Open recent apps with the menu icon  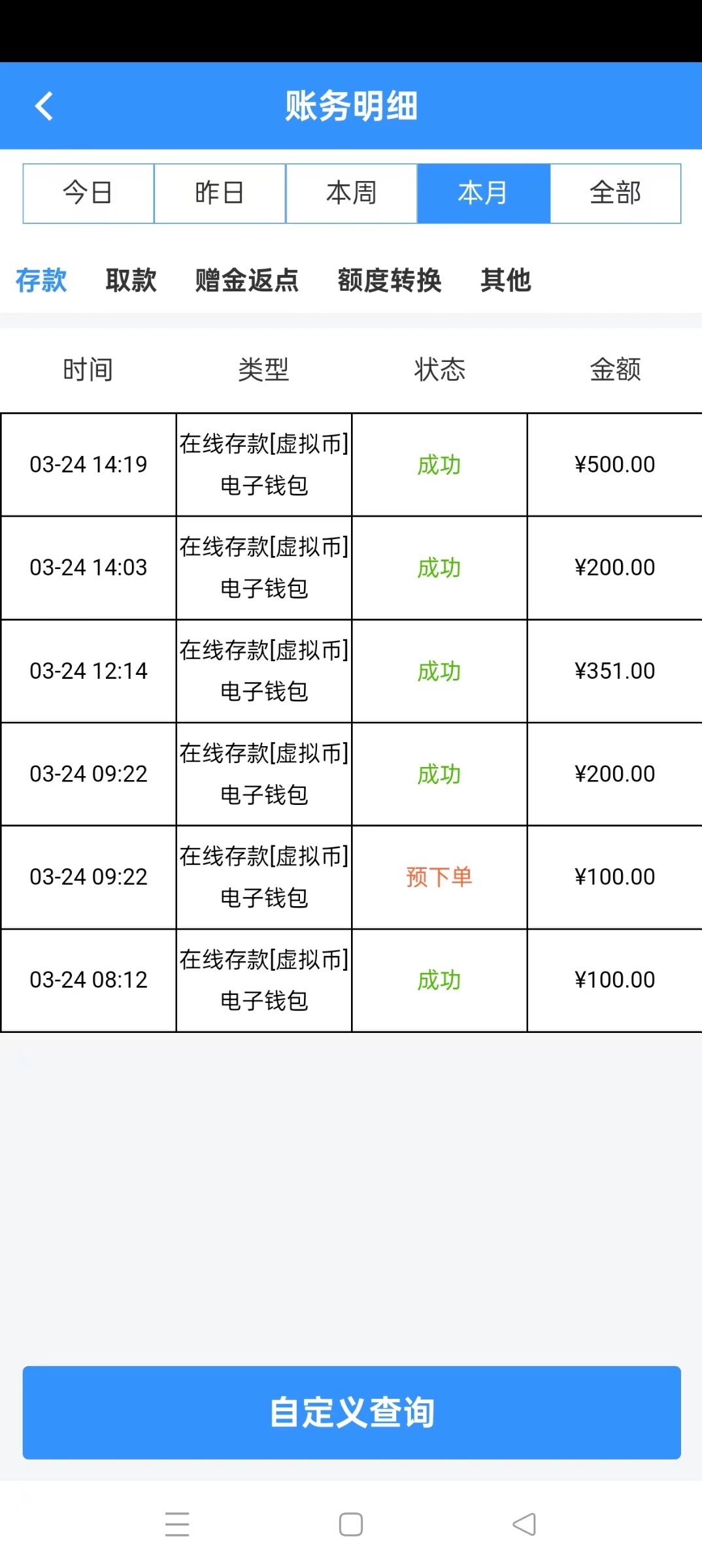[x=178, y=1524]
